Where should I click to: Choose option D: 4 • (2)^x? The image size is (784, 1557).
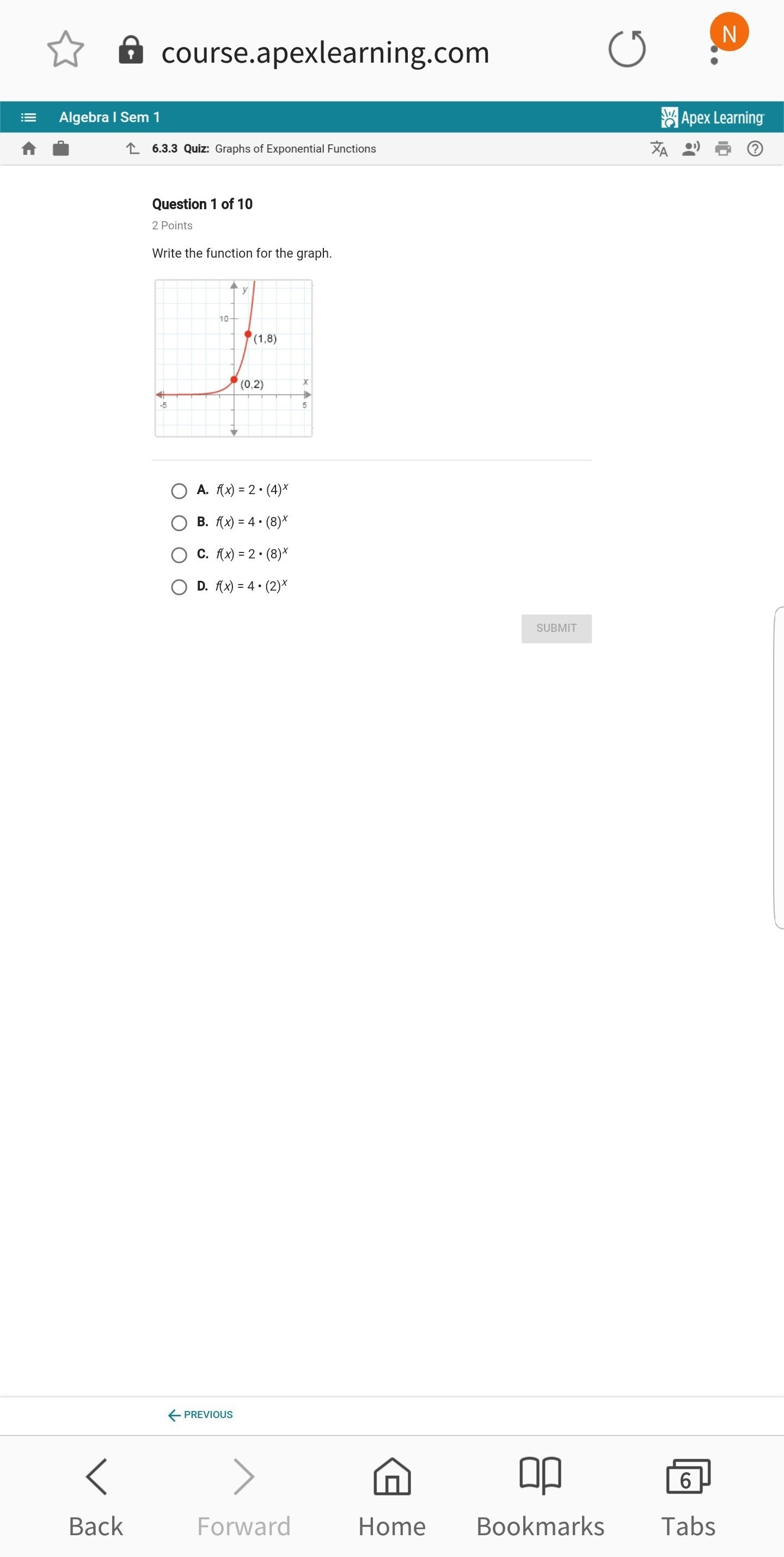pos(179,587)
